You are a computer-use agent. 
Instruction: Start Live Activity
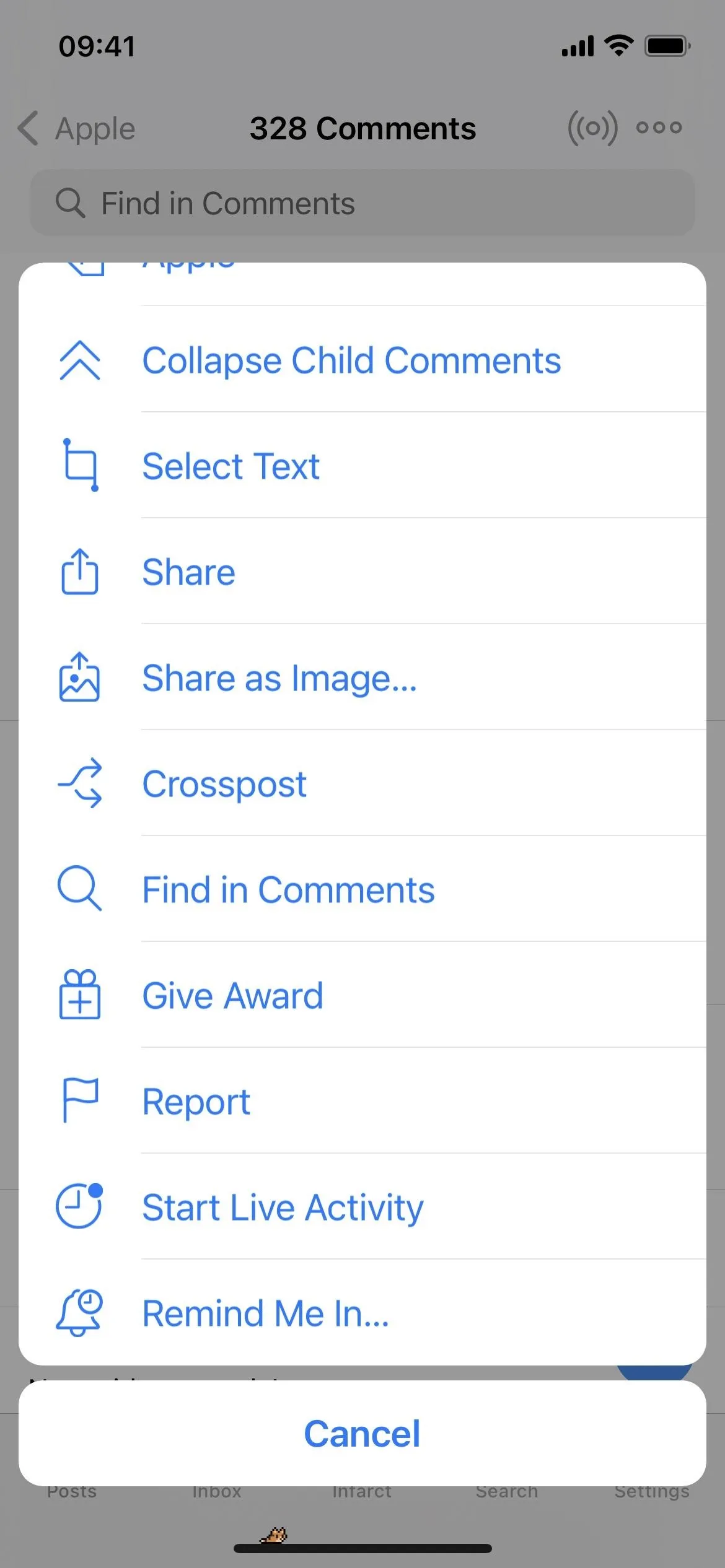(x=362, y=1206)
